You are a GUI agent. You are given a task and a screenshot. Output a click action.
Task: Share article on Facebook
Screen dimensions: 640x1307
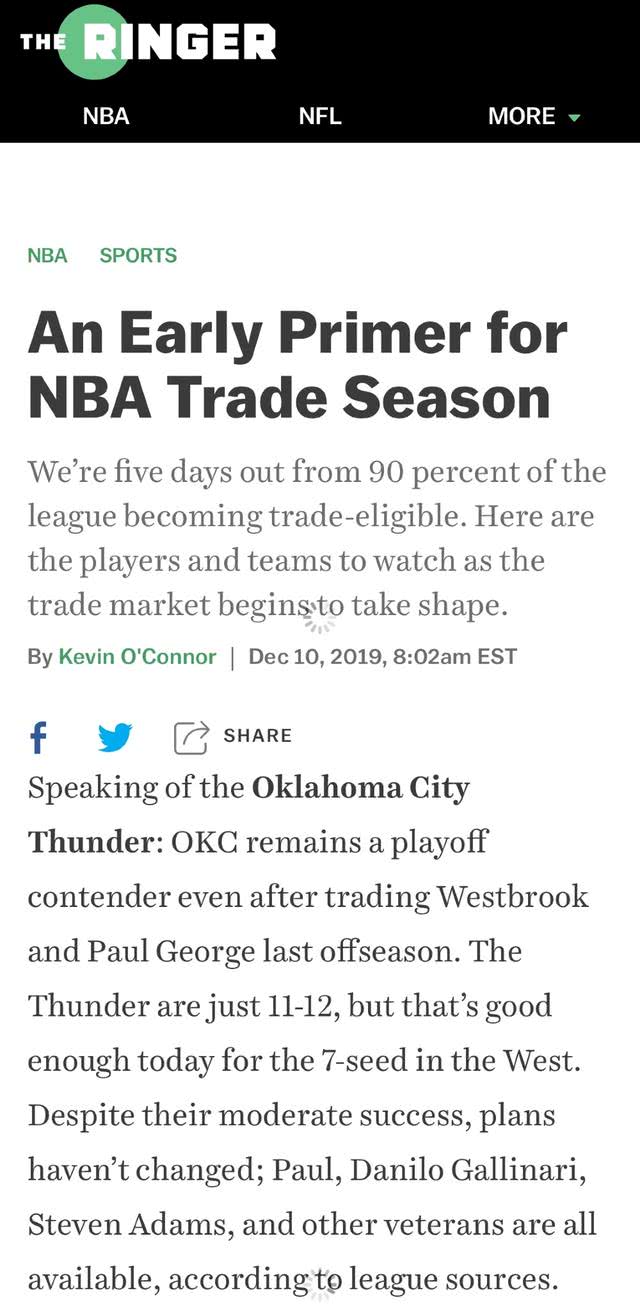39,737
